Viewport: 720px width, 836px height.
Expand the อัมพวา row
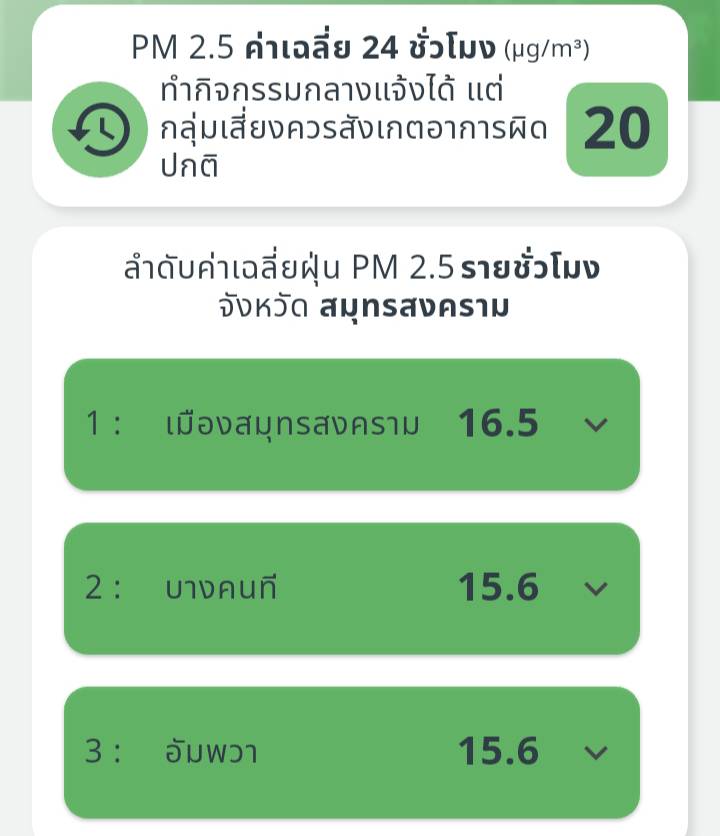coord(596,753)
